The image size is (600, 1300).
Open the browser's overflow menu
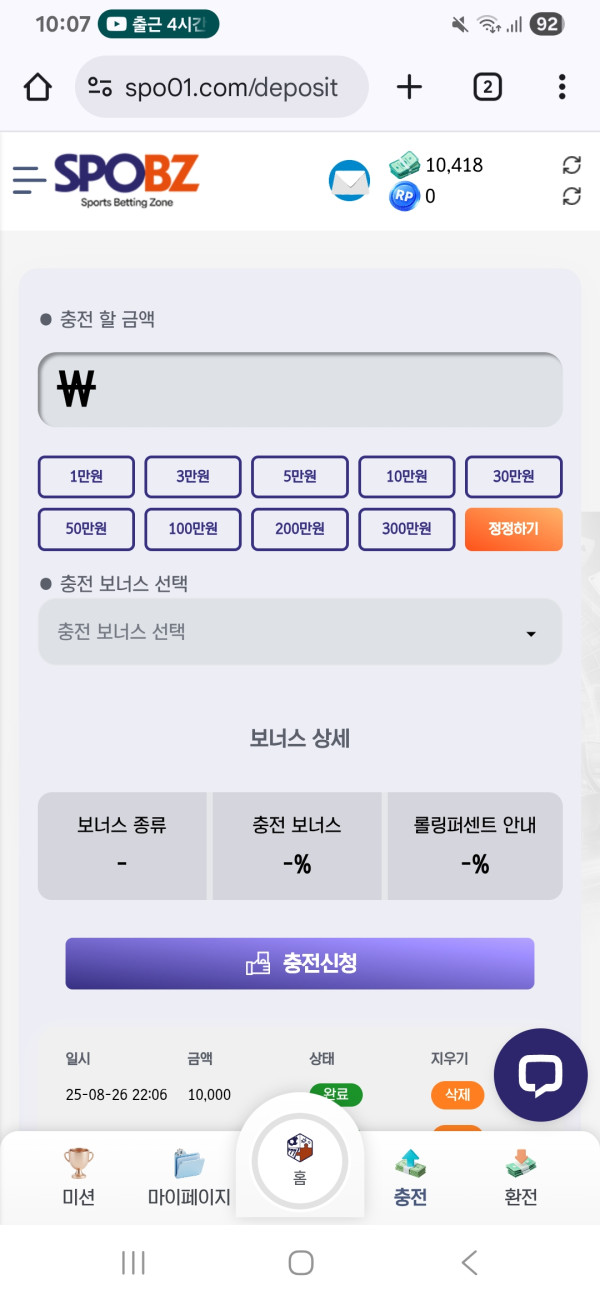click(562, 87)
